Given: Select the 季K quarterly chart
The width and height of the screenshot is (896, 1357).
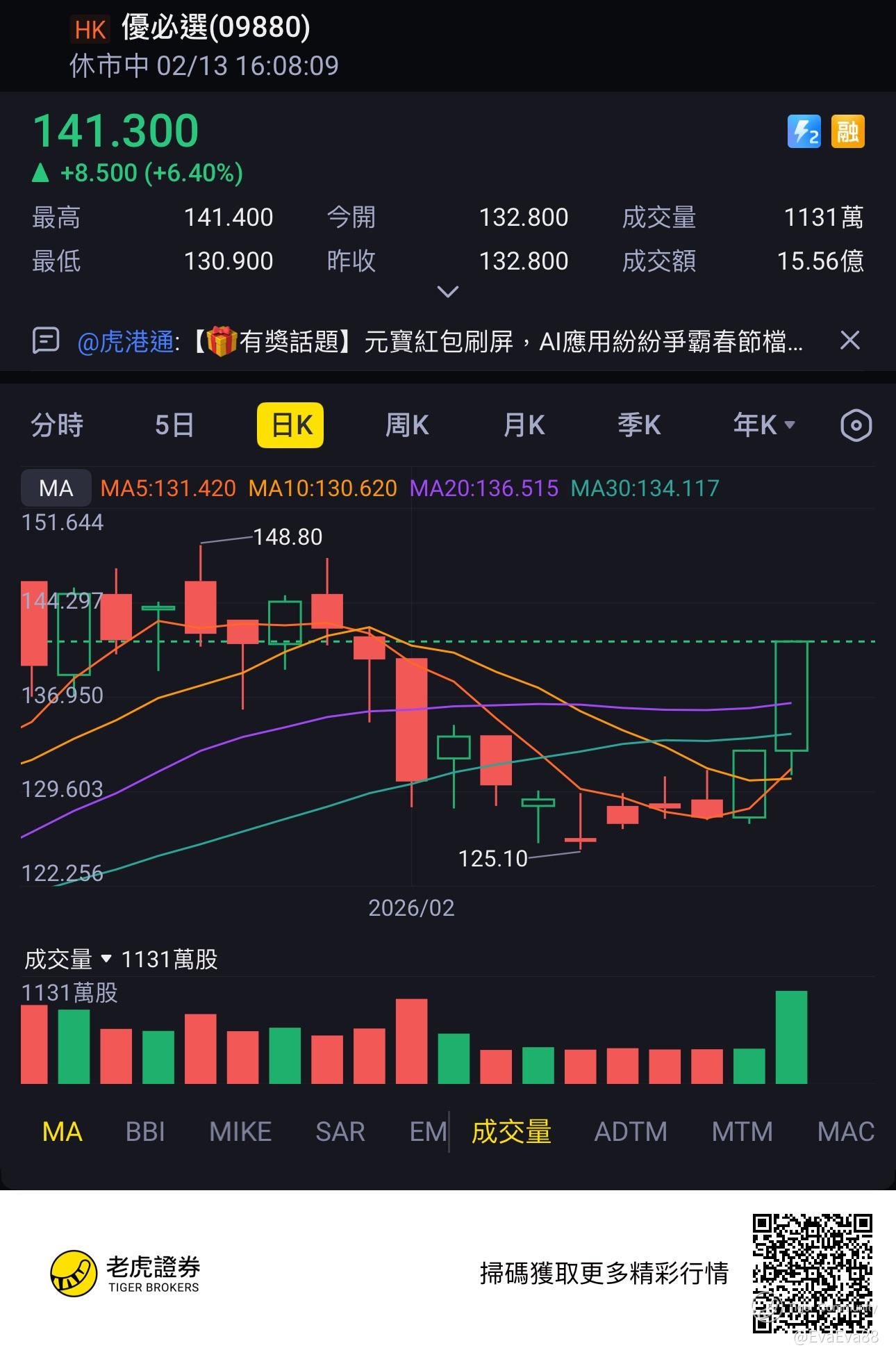Looking at the screenshot, I should click(640, 425).
